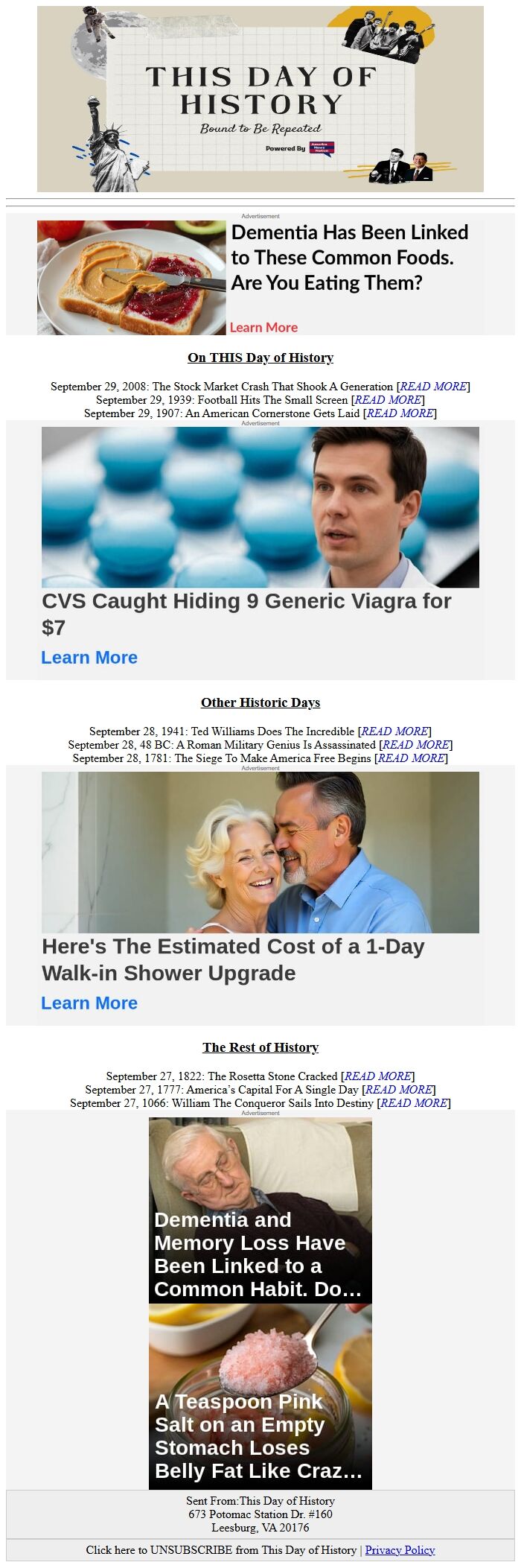Image resolution: width=521 pixels, height=1568 pixels.
Task: Open READ MORE for the 2008 stock market crash
Action: pyautogui.click(x=433, y=387)
